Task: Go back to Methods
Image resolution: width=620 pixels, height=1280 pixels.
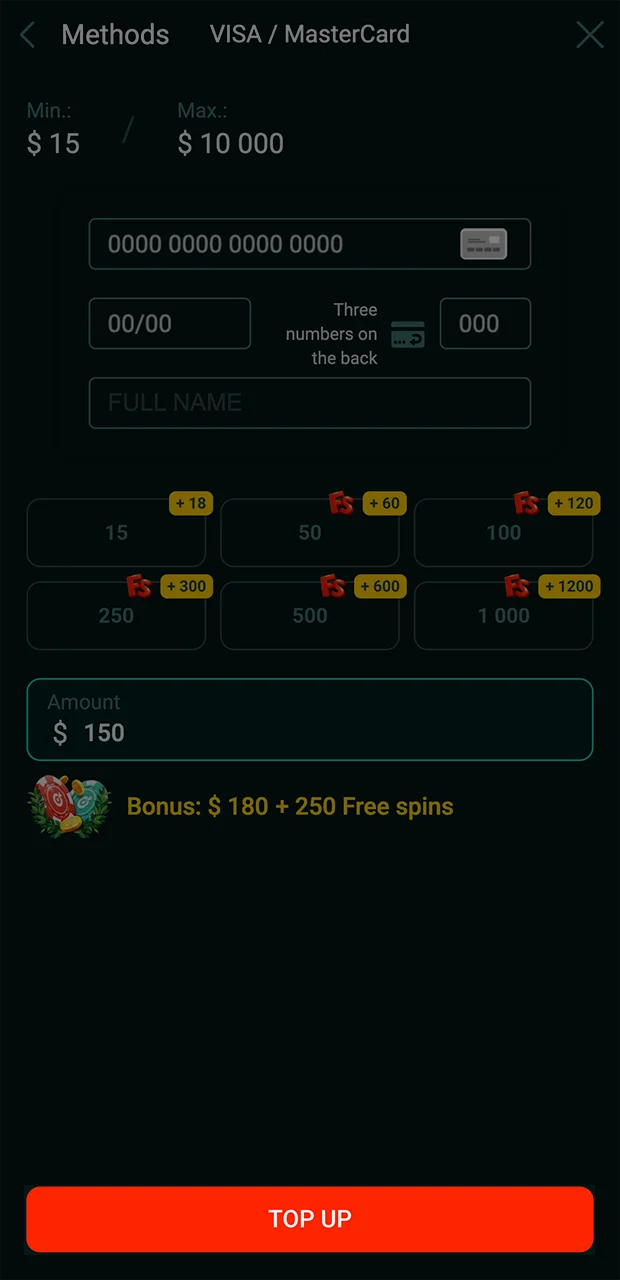Action: 28,36
